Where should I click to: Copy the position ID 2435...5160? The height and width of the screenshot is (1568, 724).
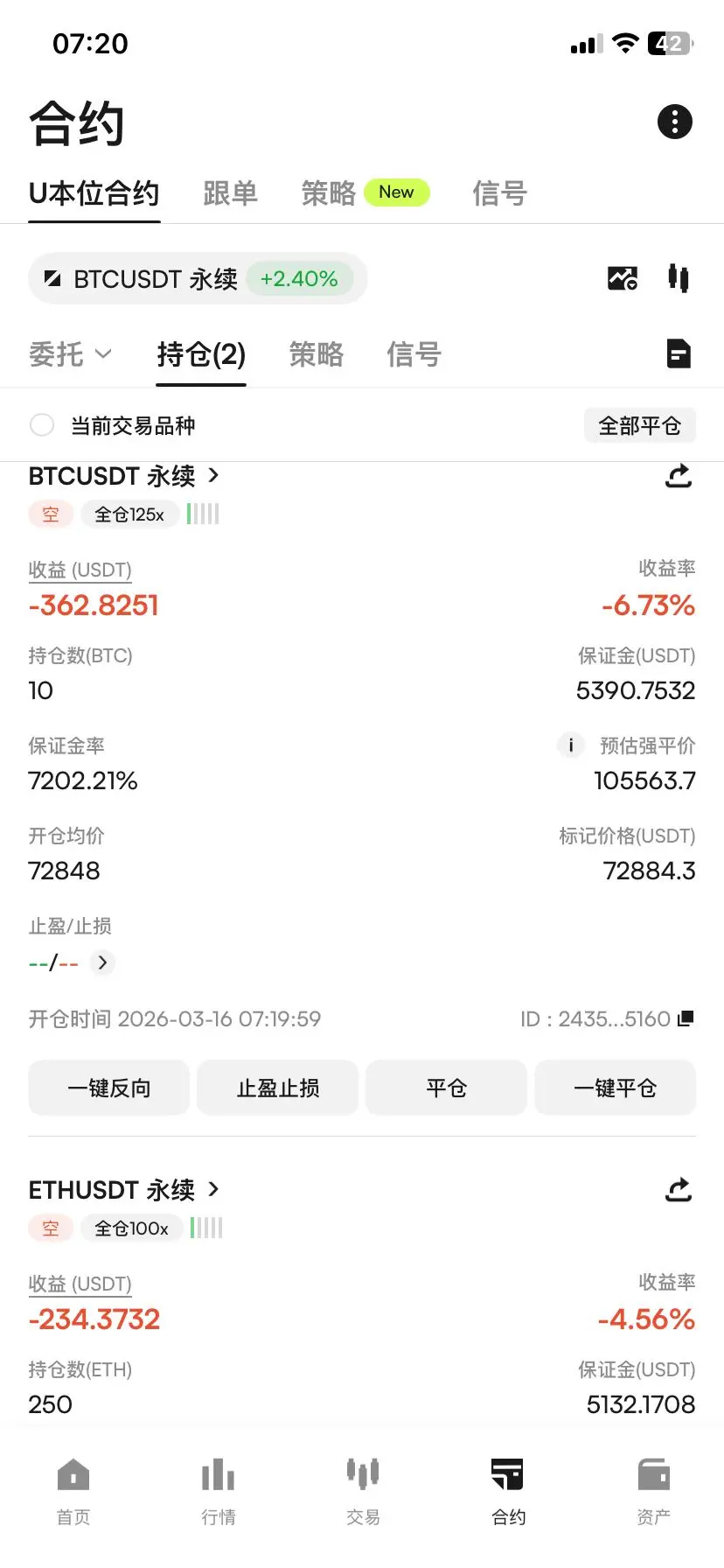[686, 1018]
